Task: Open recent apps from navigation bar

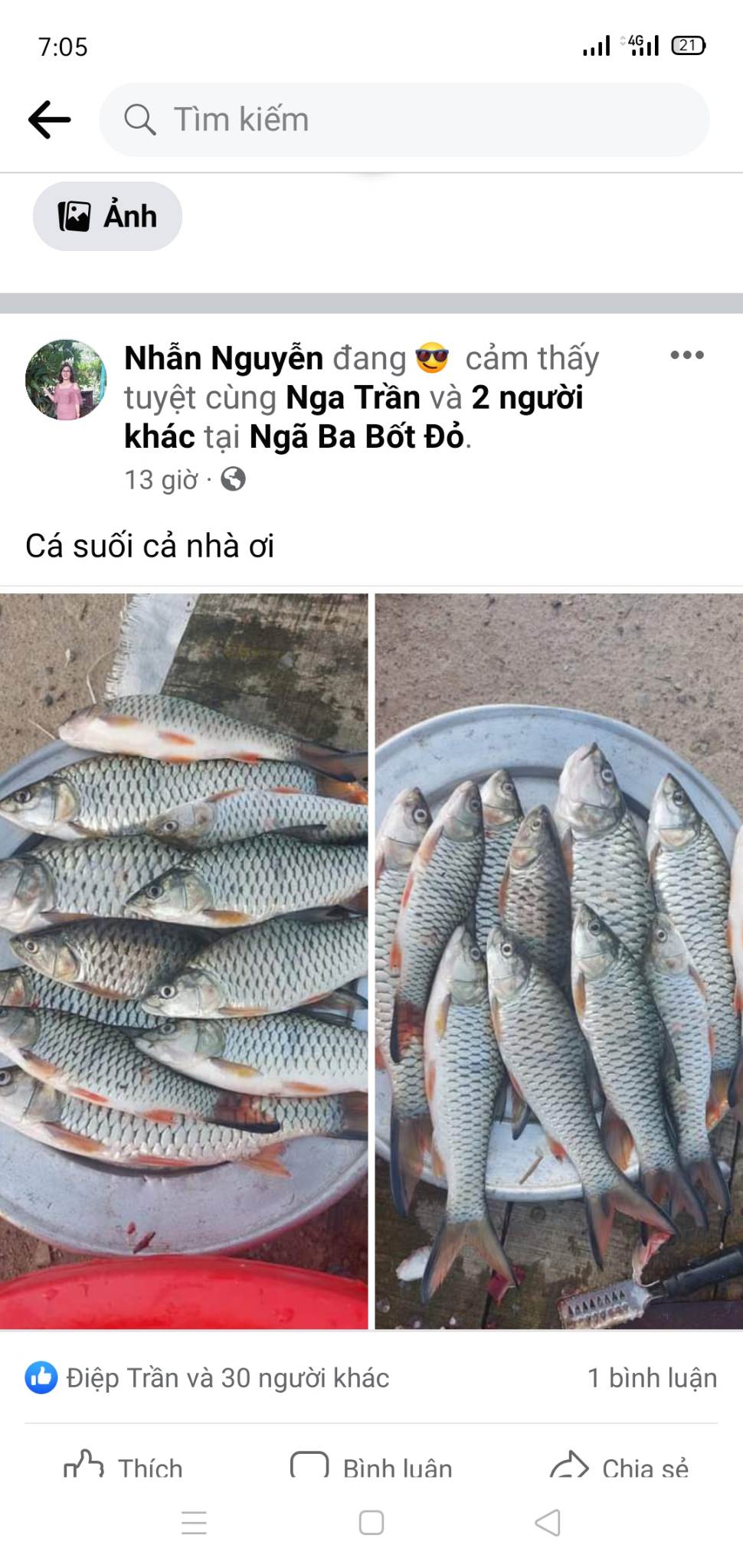Action: pyautogui.click(x=195, y=1523)
